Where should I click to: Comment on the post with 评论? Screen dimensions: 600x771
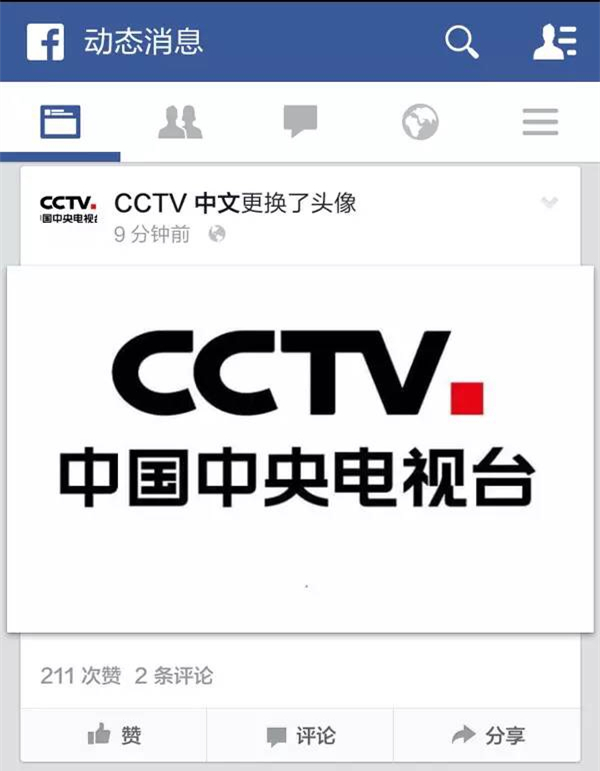300,736
